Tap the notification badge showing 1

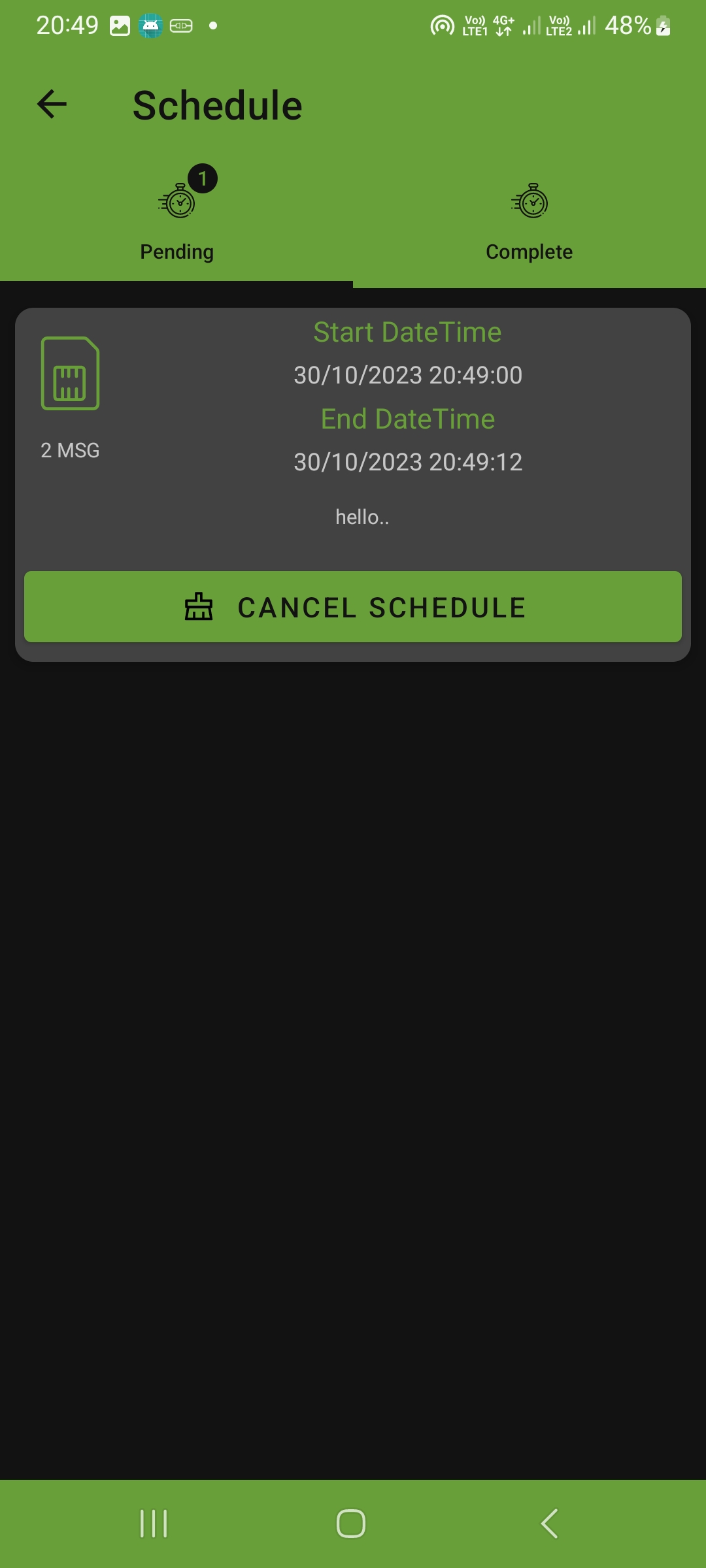coord(203,178)
